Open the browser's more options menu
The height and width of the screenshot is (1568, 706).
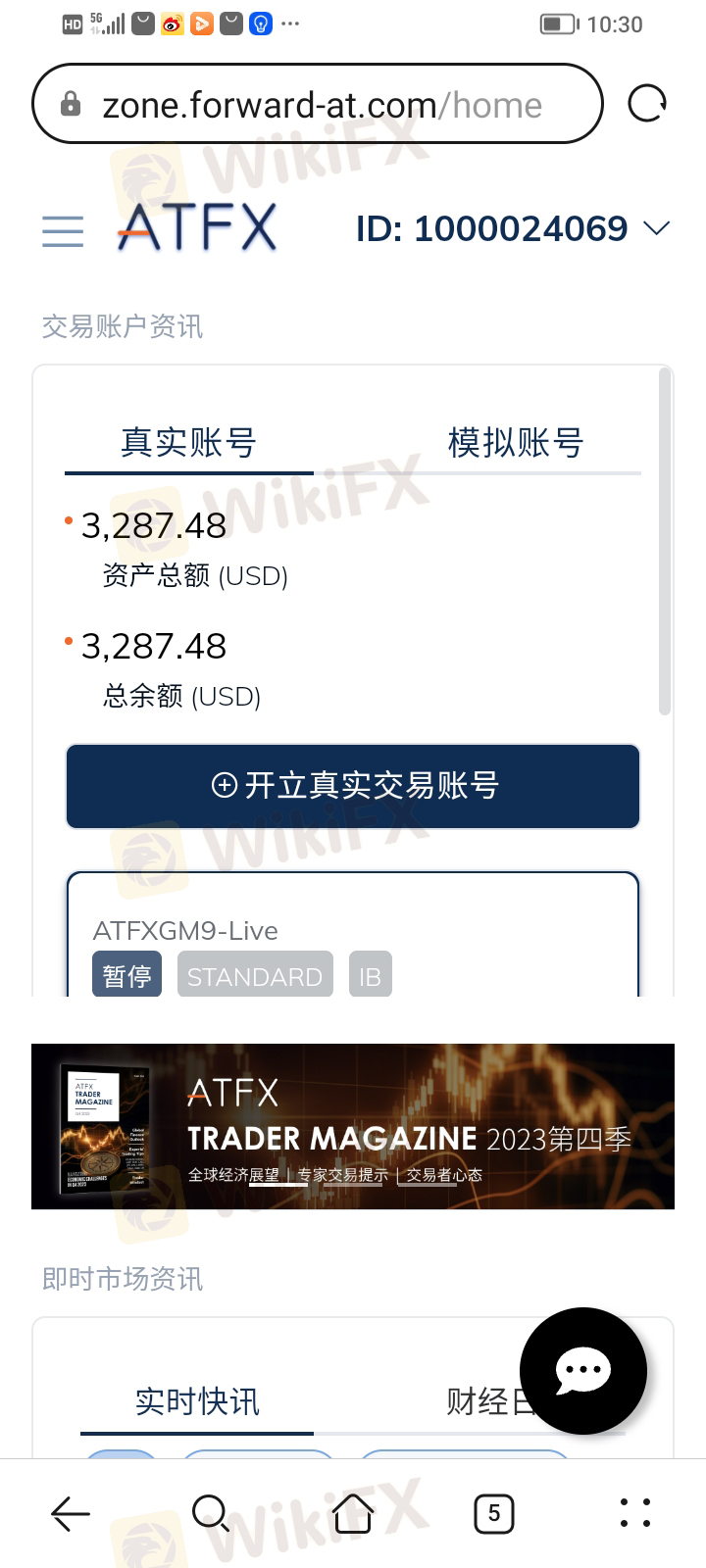(x=634, y=1513)
